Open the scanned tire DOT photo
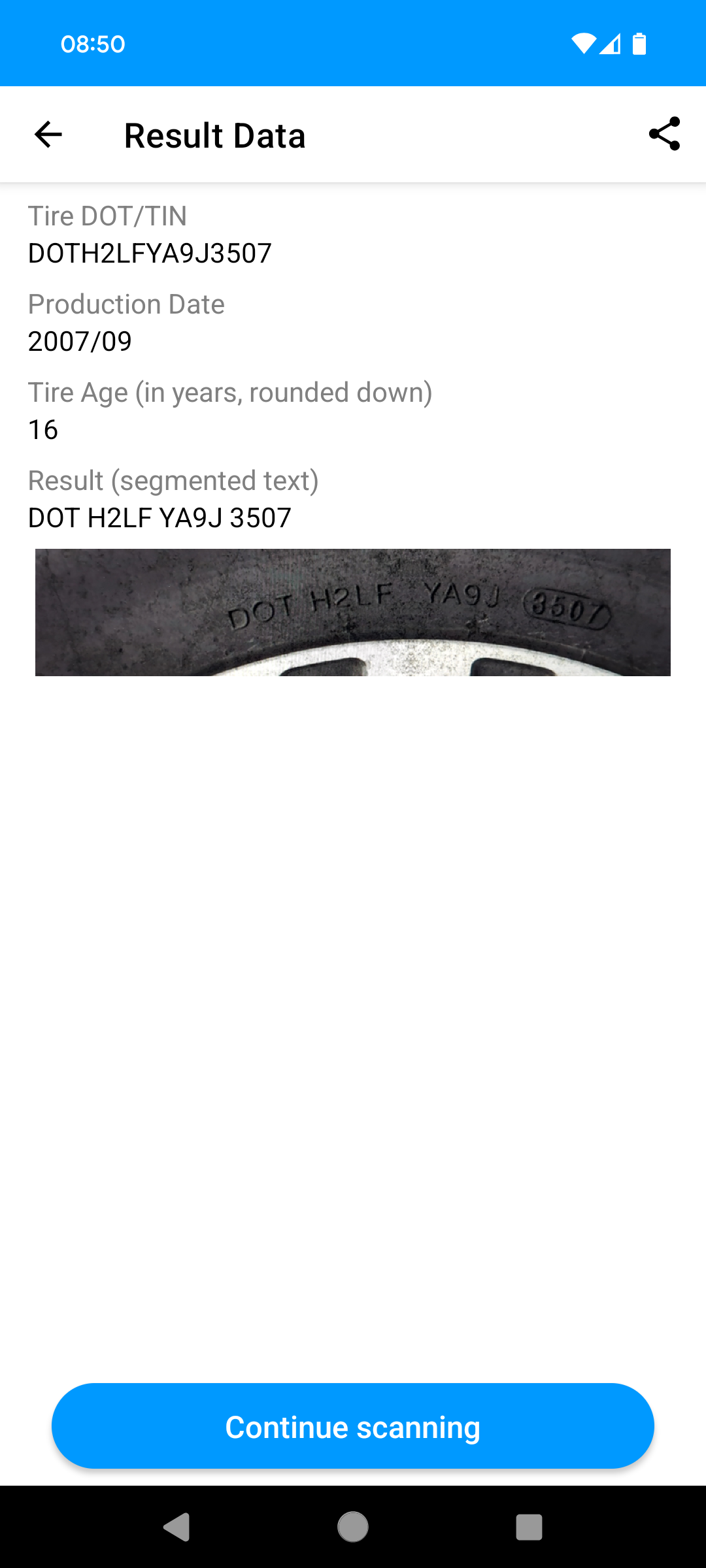 353,612
